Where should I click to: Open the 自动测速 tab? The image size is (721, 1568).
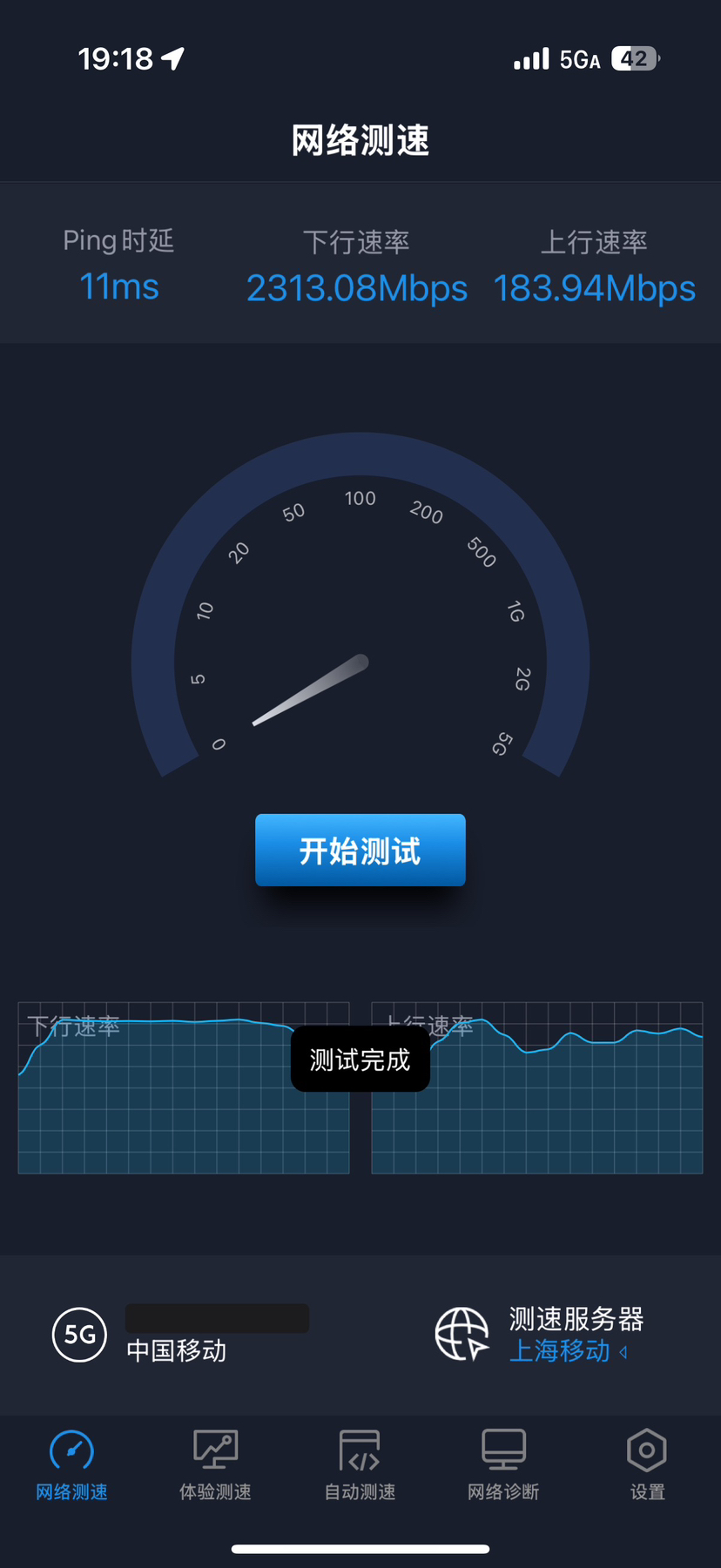[x=360, y=1465]
